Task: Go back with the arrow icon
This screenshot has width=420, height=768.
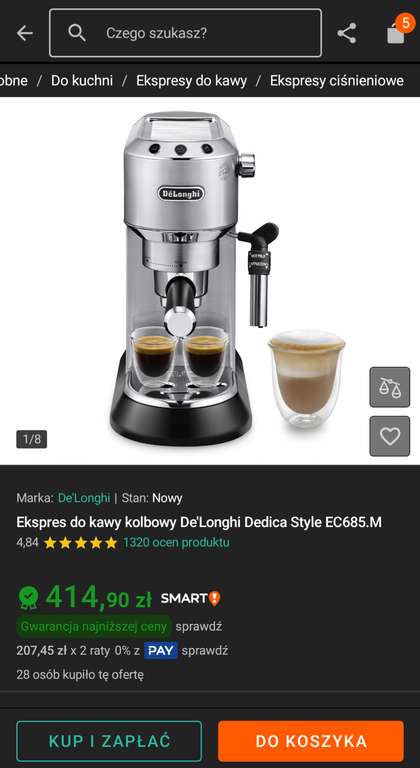Action: 25,33
